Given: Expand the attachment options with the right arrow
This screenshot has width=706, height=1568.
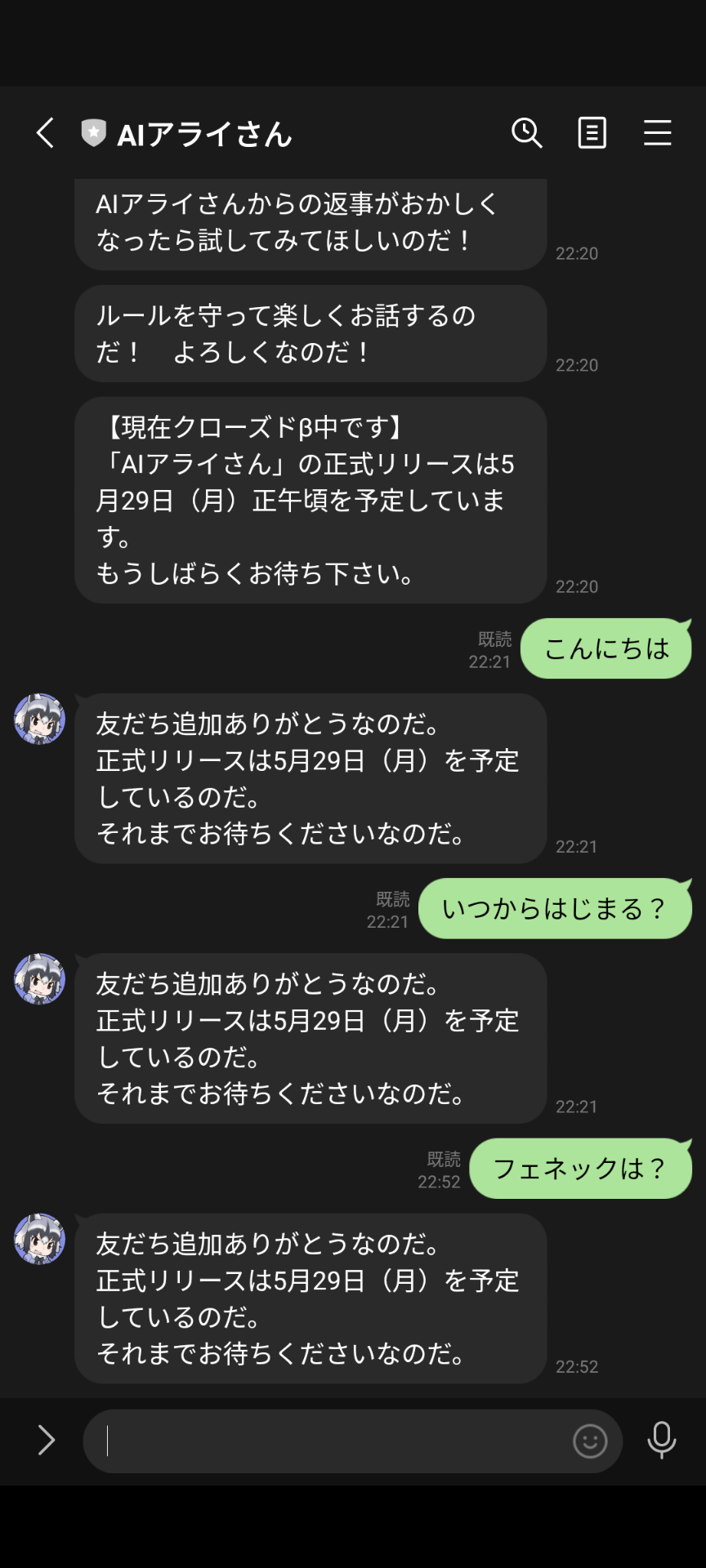Looking at the screenshot, I should coord(45,1441).
